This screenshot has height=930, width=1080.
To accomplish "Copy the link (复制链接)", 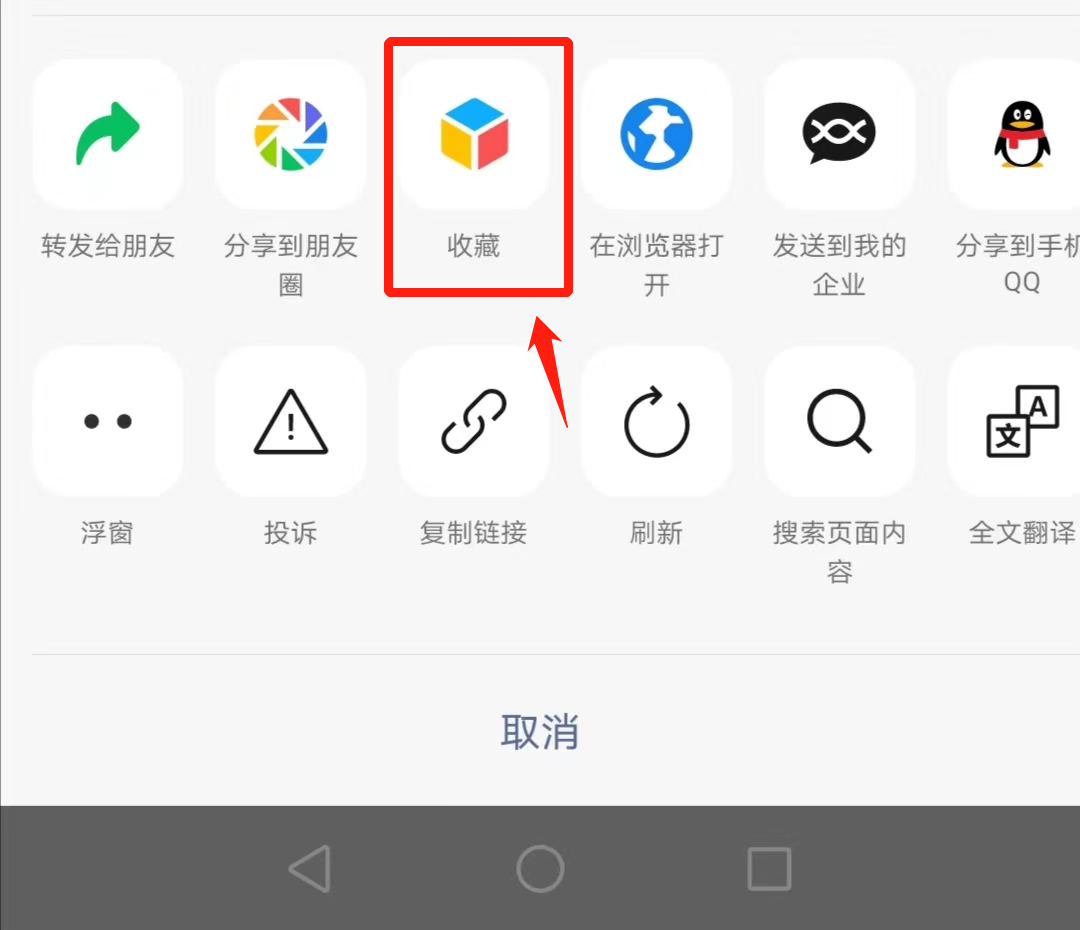I will click(474, 421).
